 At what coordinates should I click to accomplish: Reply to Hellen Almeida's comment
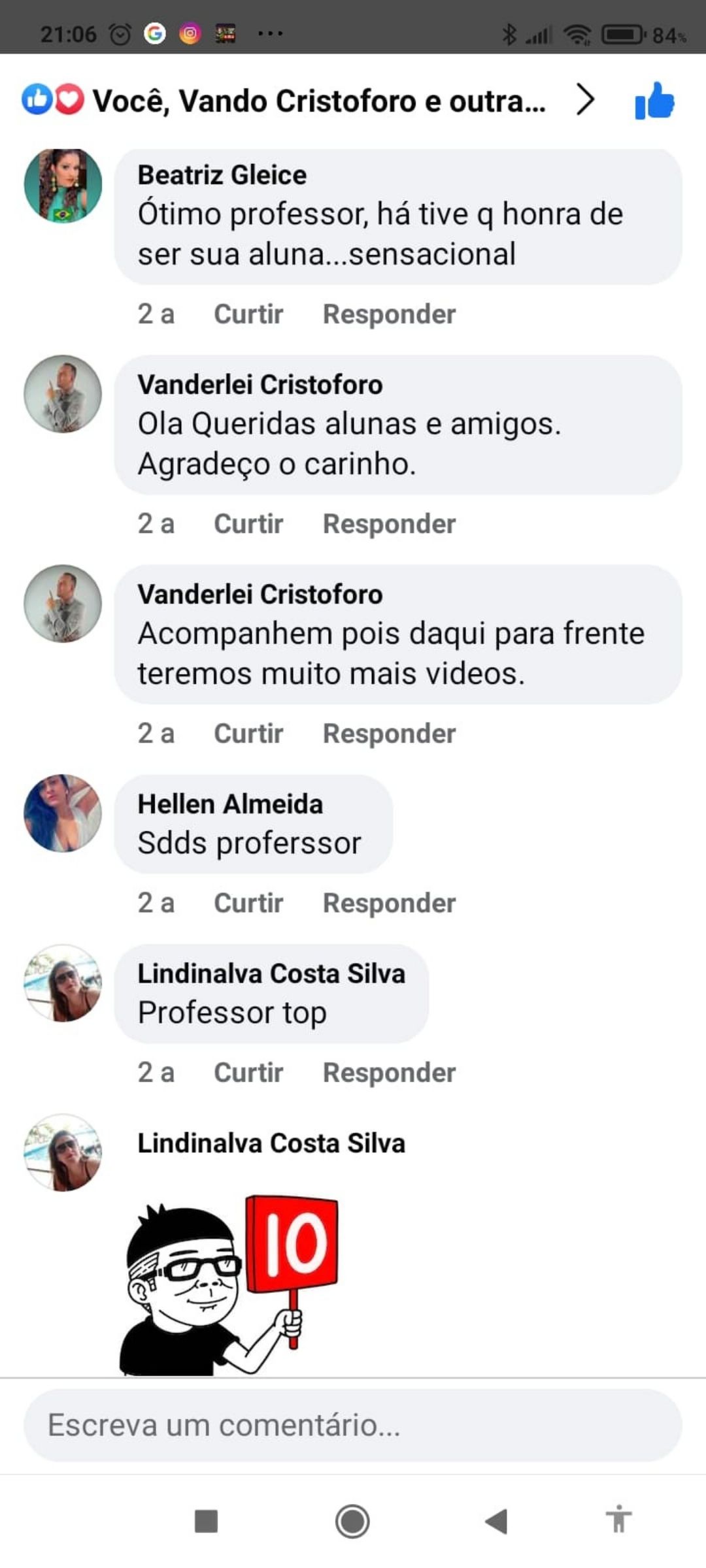[x=389, y=903]
